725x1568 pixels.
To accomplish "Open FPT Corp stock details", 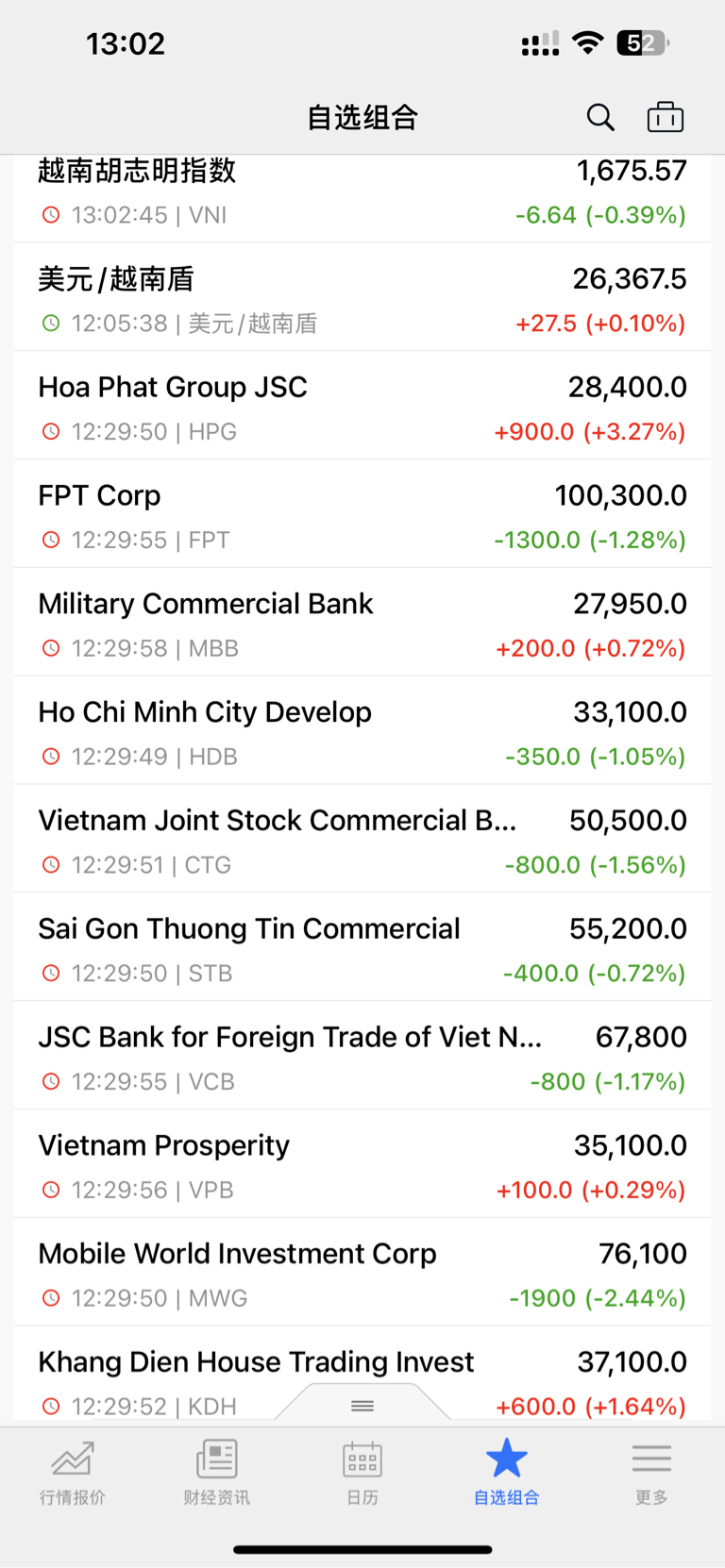I will click(362, 514).
